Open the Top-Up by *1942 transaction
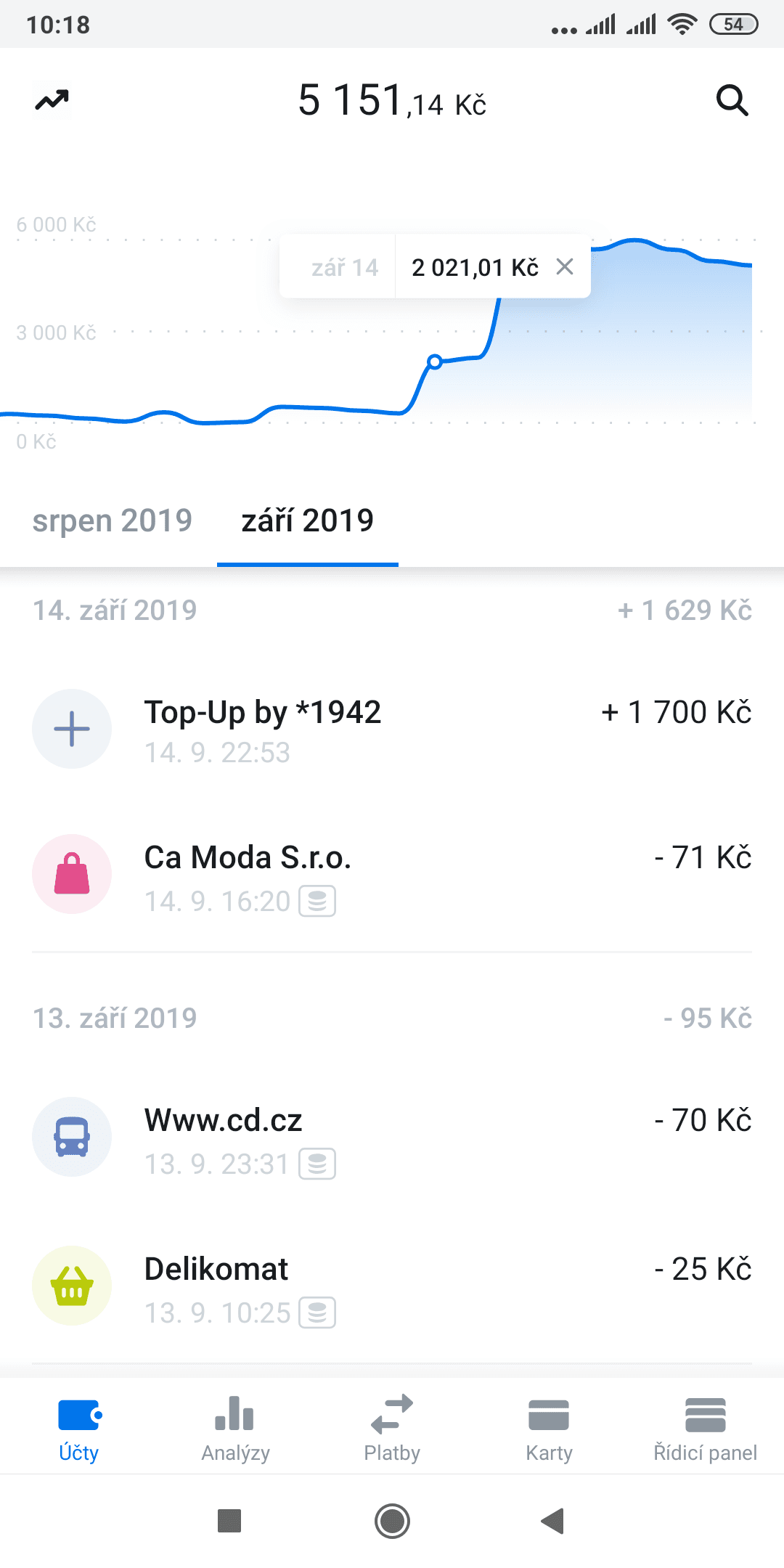The width and height of the screenshot is (784, 1568). click(x=392, y=730)
